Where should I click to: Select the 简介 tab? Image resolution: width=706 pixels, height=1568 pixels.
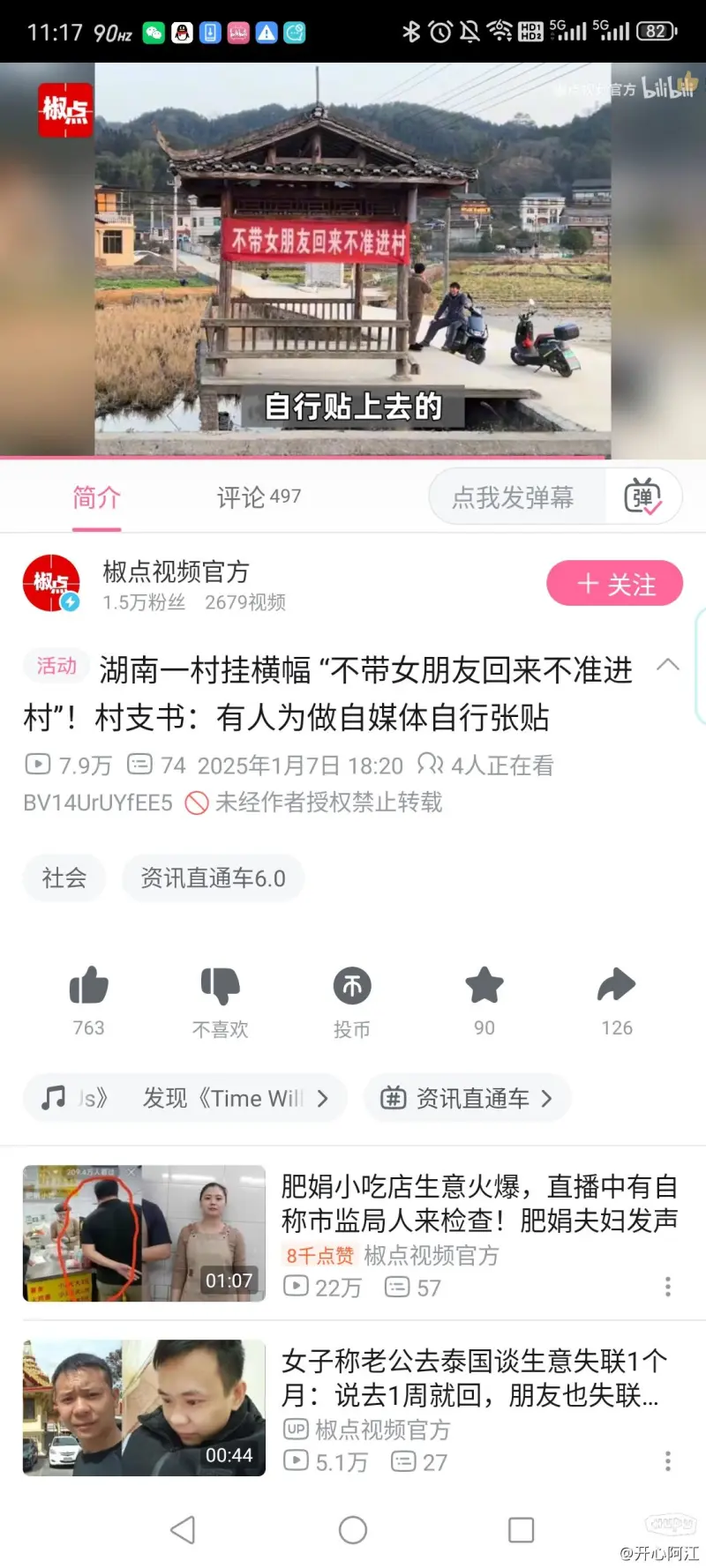point(96,498)
